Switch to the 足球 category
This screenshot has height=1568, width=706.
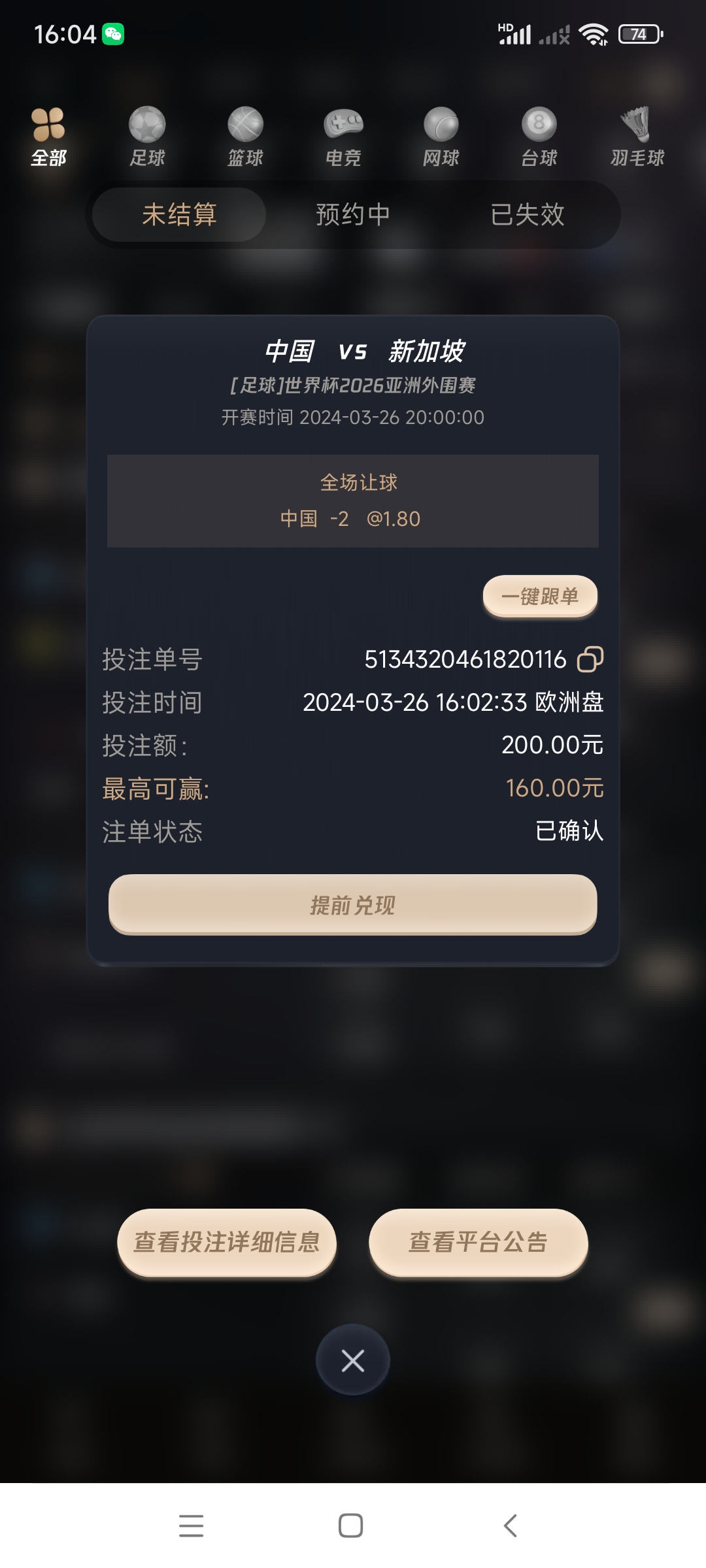coord(147,137)
